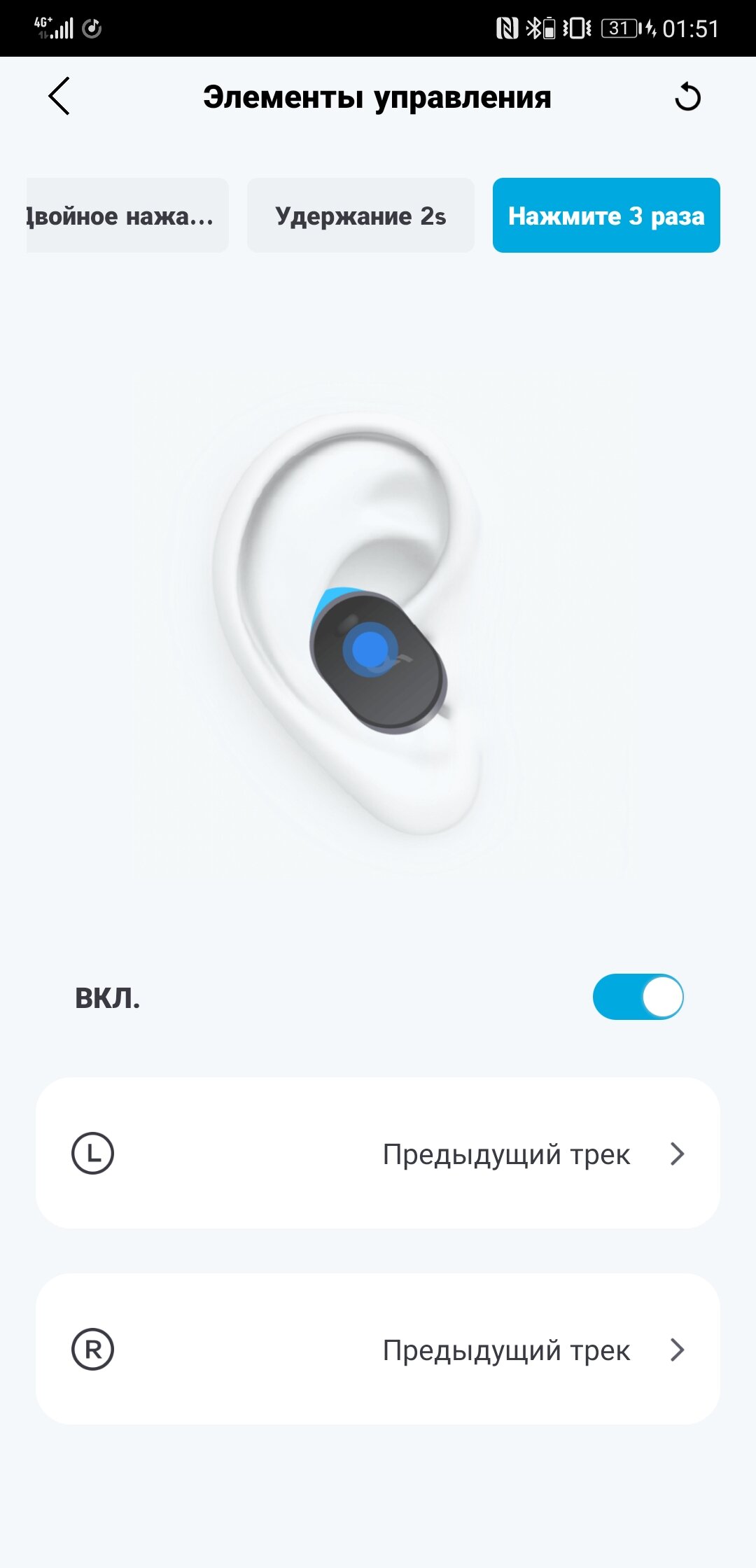Go back using the arrow
Screen dimensions: 756x1568
(59, 96)
